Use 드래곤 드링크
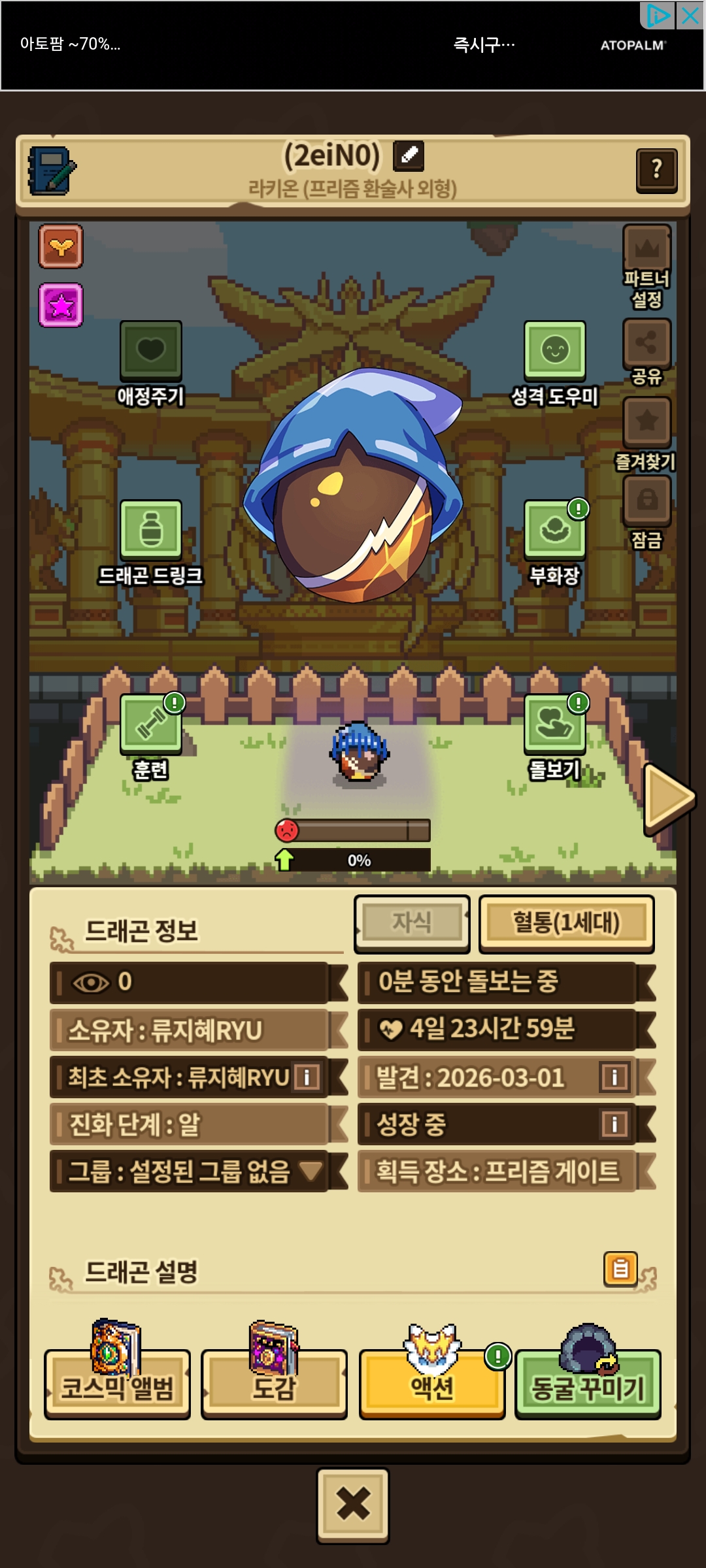The height and width of the screenshot is (1568, 706). point(150,530)
